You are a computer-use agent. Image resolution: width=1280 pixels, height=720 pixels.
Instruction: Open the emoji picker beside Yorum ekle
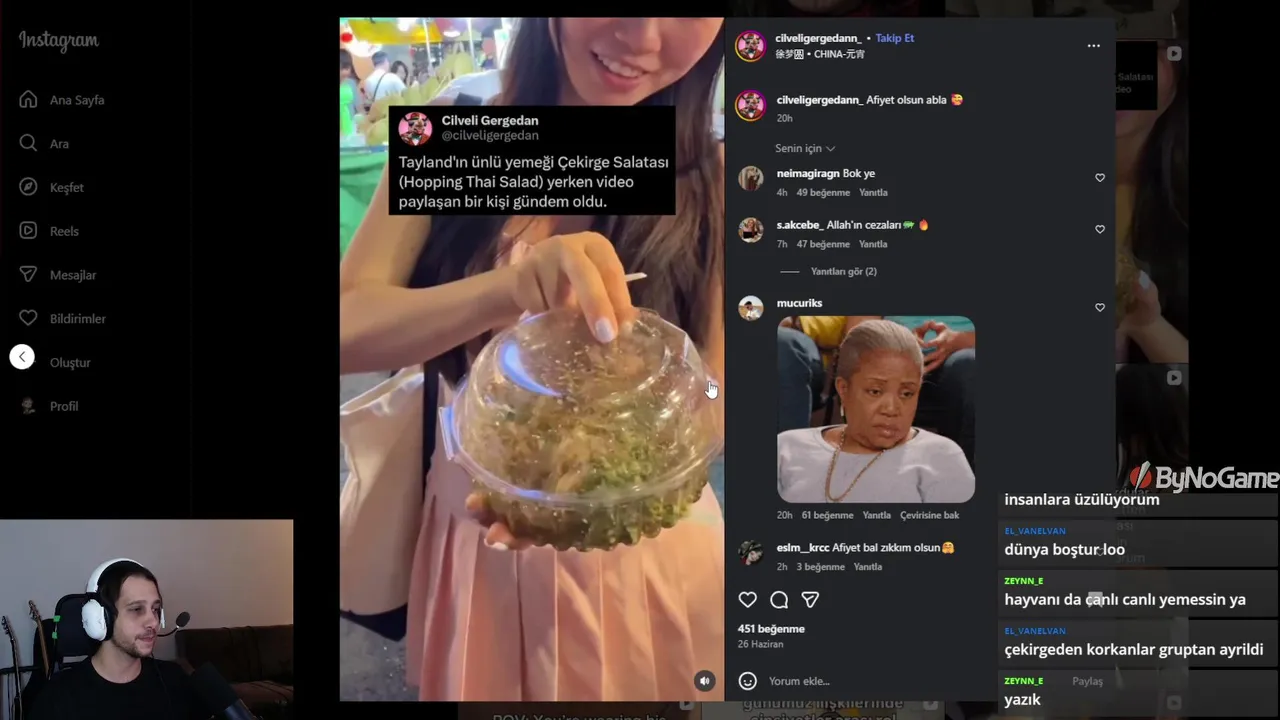click(x=747, y=681)
